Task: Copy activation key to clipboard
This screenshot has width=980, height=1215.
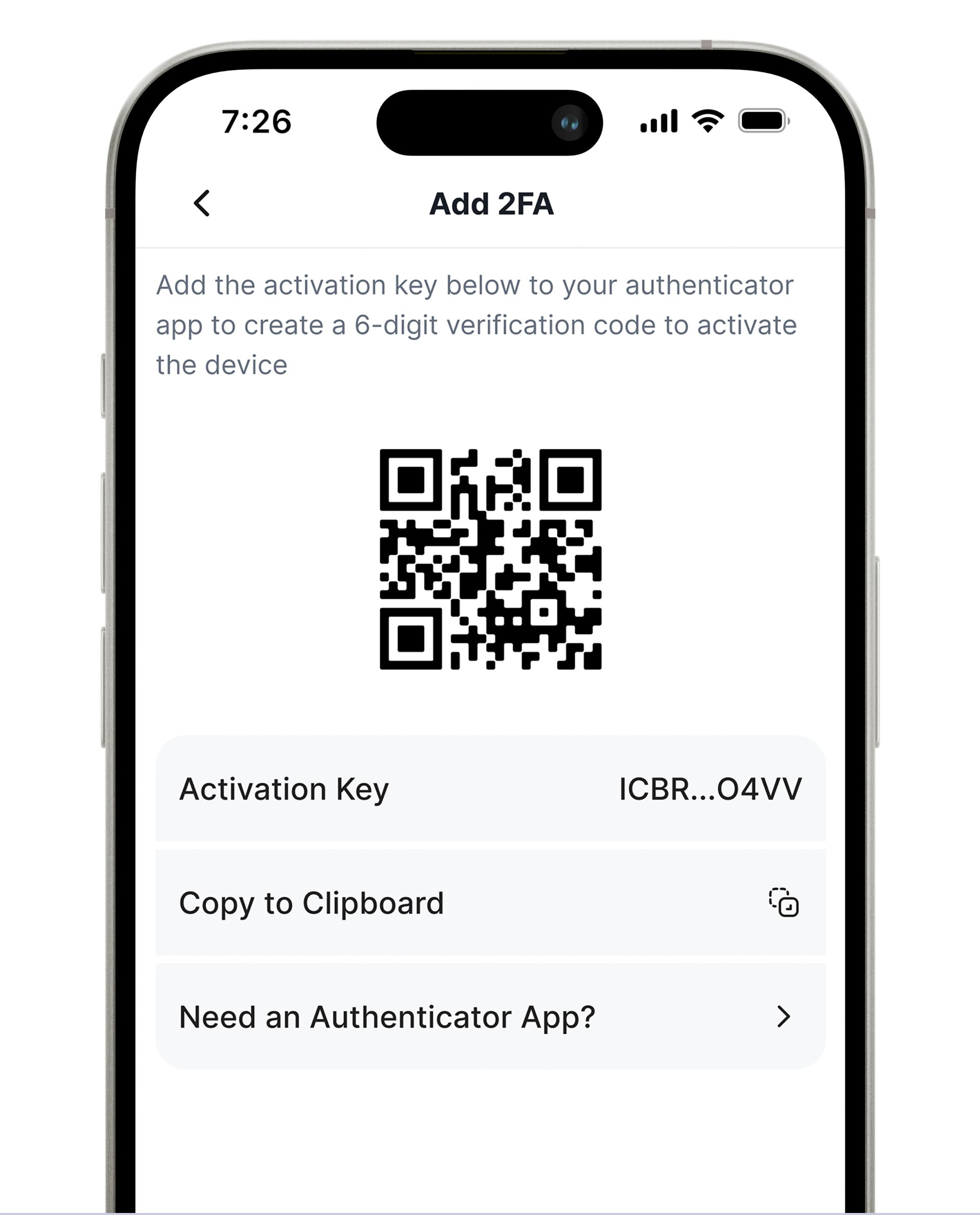Action: point(490,903)
